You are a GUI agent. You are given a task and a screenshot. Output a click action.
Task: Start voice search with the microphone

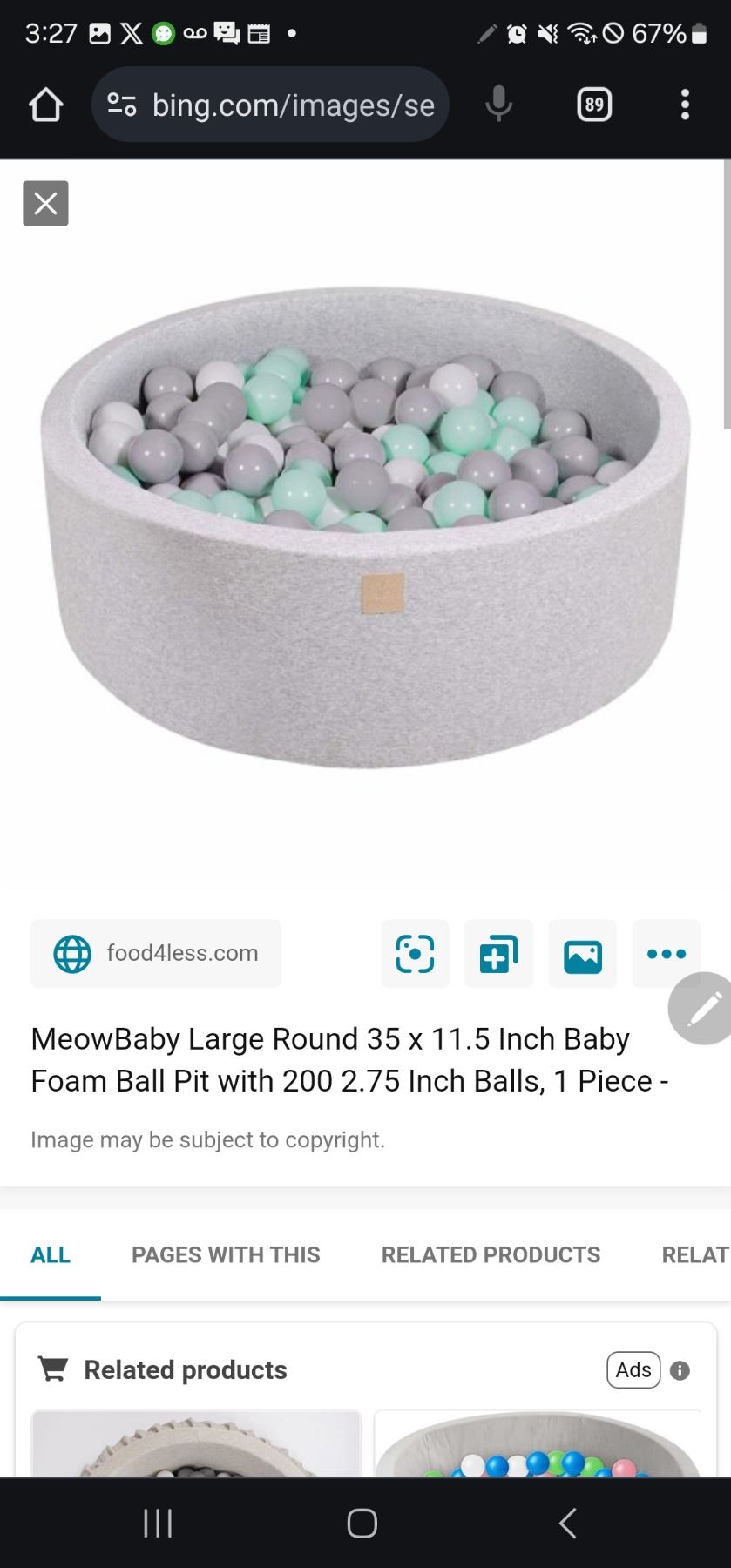498,105
